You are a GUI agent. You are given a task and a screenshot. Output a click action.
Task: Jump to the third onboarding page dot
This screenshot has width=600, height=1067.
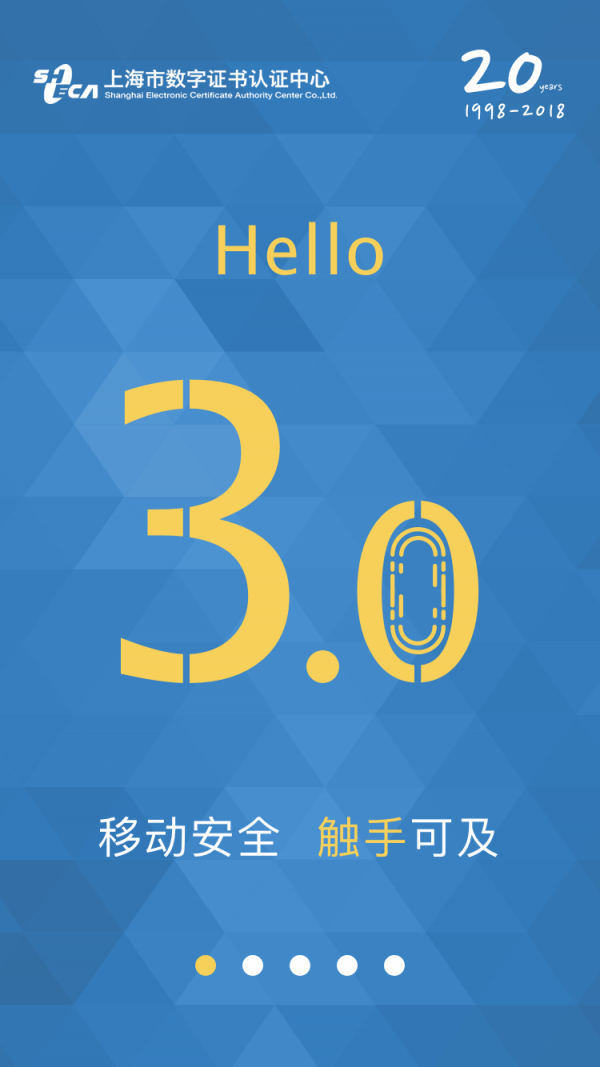[x=300, y=965]
